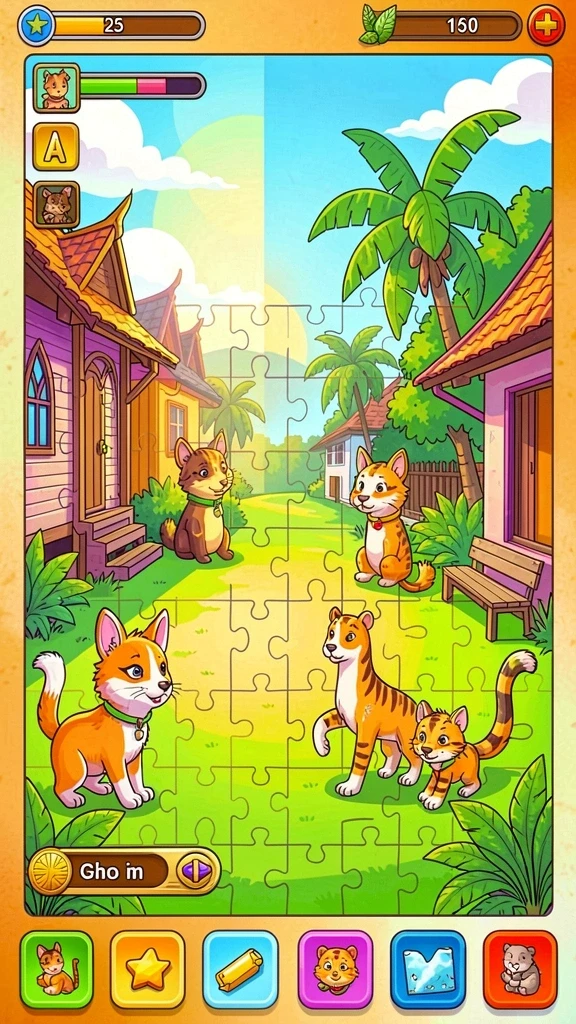Tap the gold coin icon next to Gho im
This screenshot has height=1024, width=576.
51,871
